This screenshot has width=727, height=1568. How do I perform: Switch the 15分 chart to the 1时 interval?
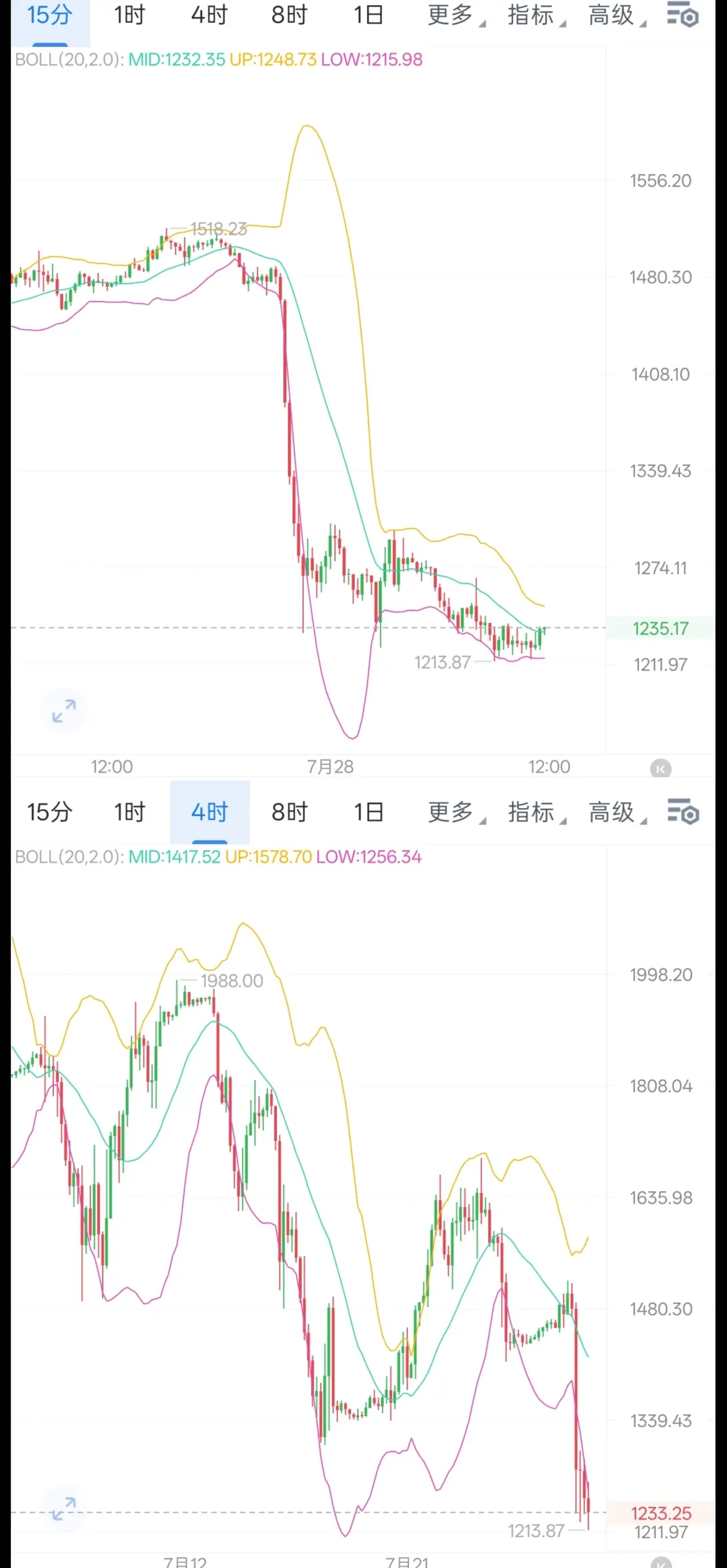pos(129,15)
